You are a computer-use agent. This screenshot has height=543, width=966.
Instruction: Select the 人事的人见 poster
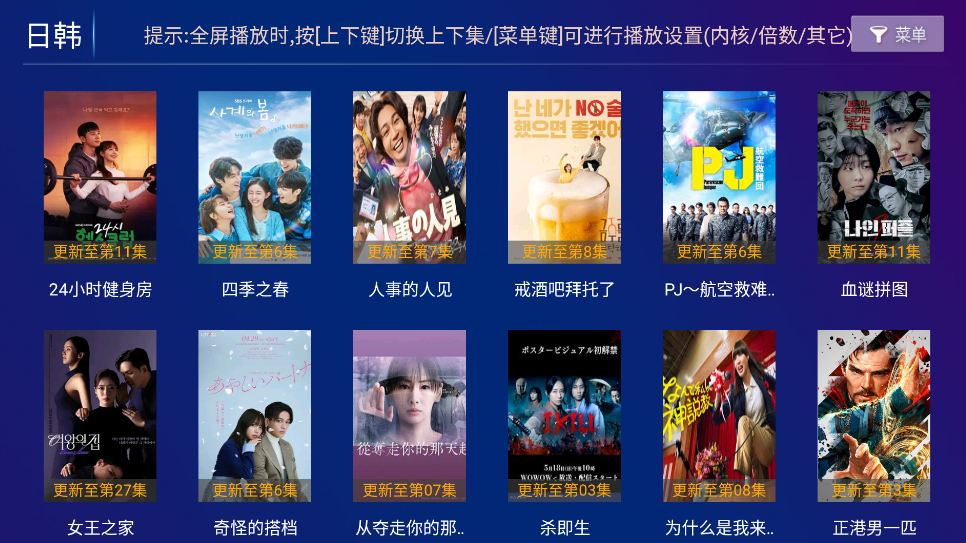pyautogui.click(x=409, y=178)
